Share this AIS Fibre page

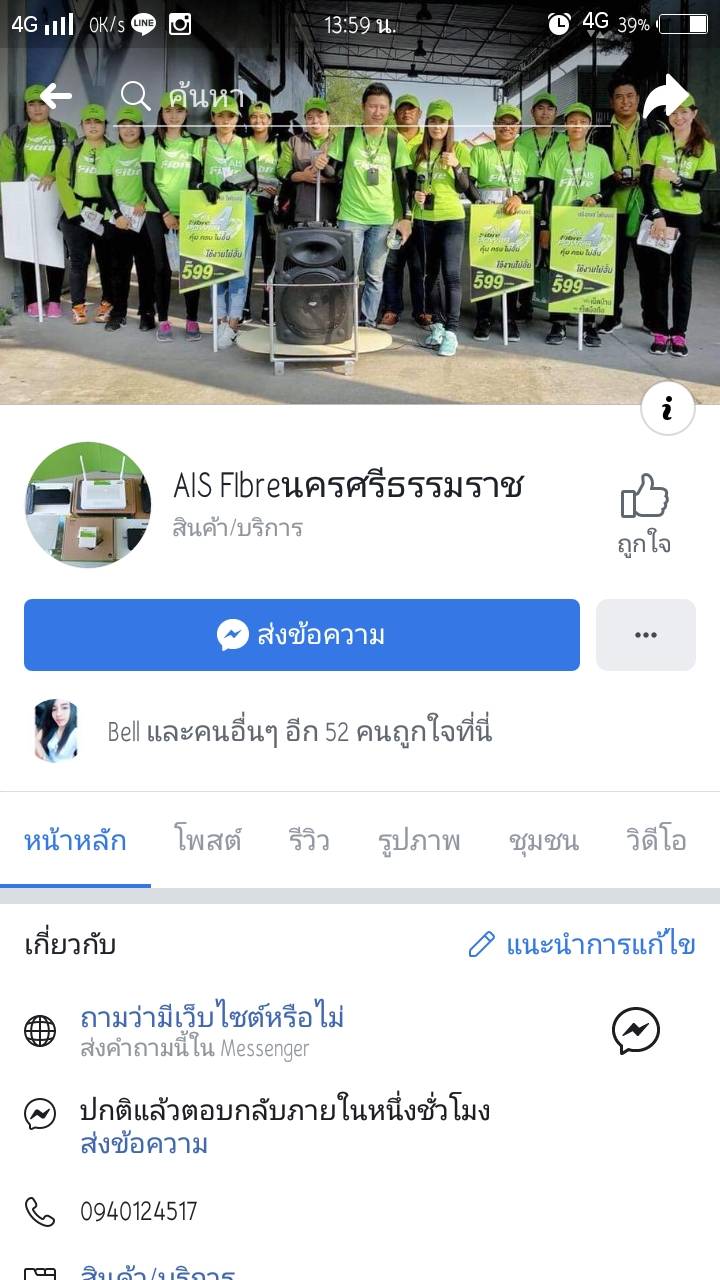pos(667,97)
